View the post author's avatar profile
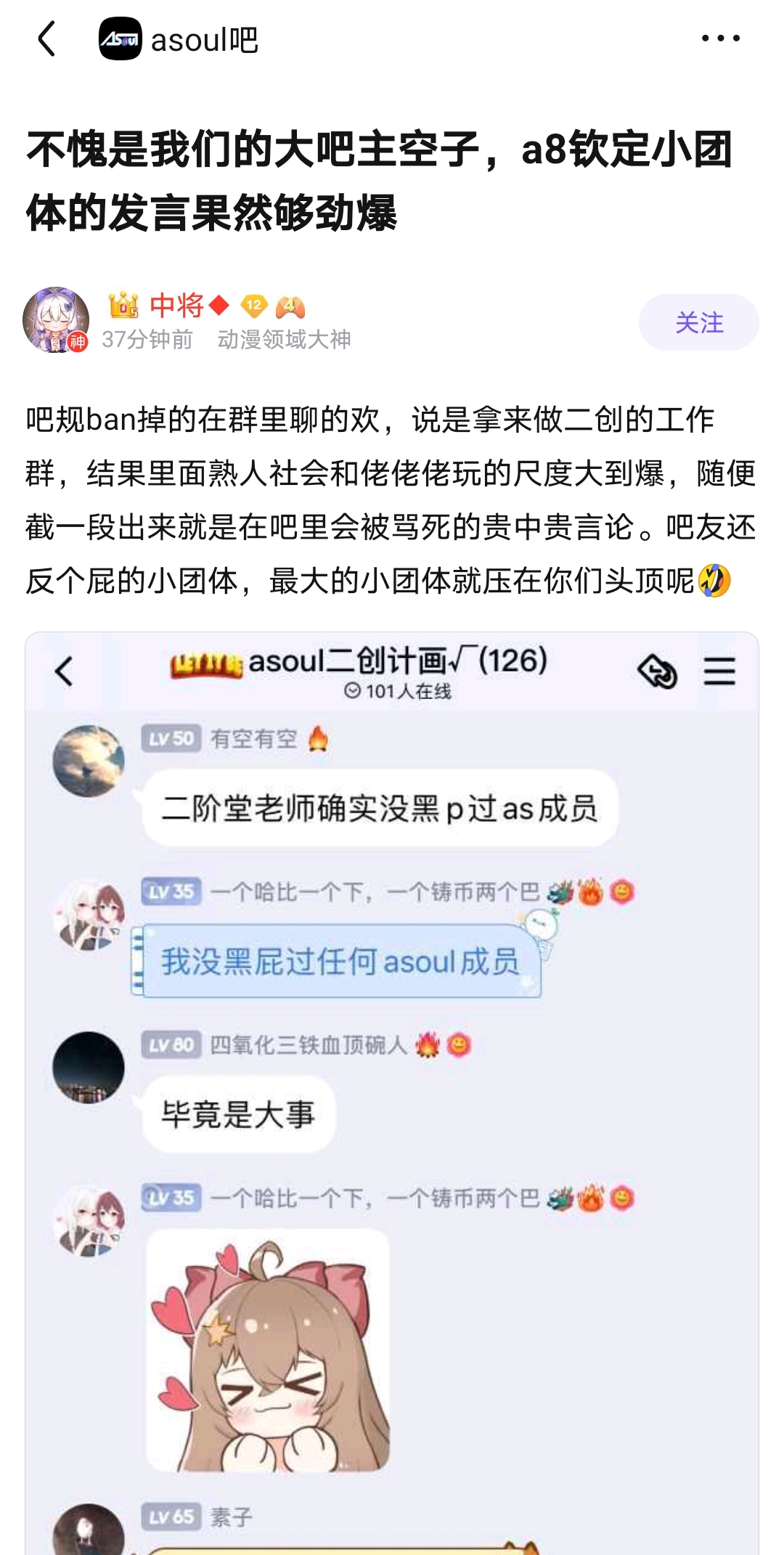The width and height of the screenshot is (784, 1555). pyautogui.click(x=56, y=320)
